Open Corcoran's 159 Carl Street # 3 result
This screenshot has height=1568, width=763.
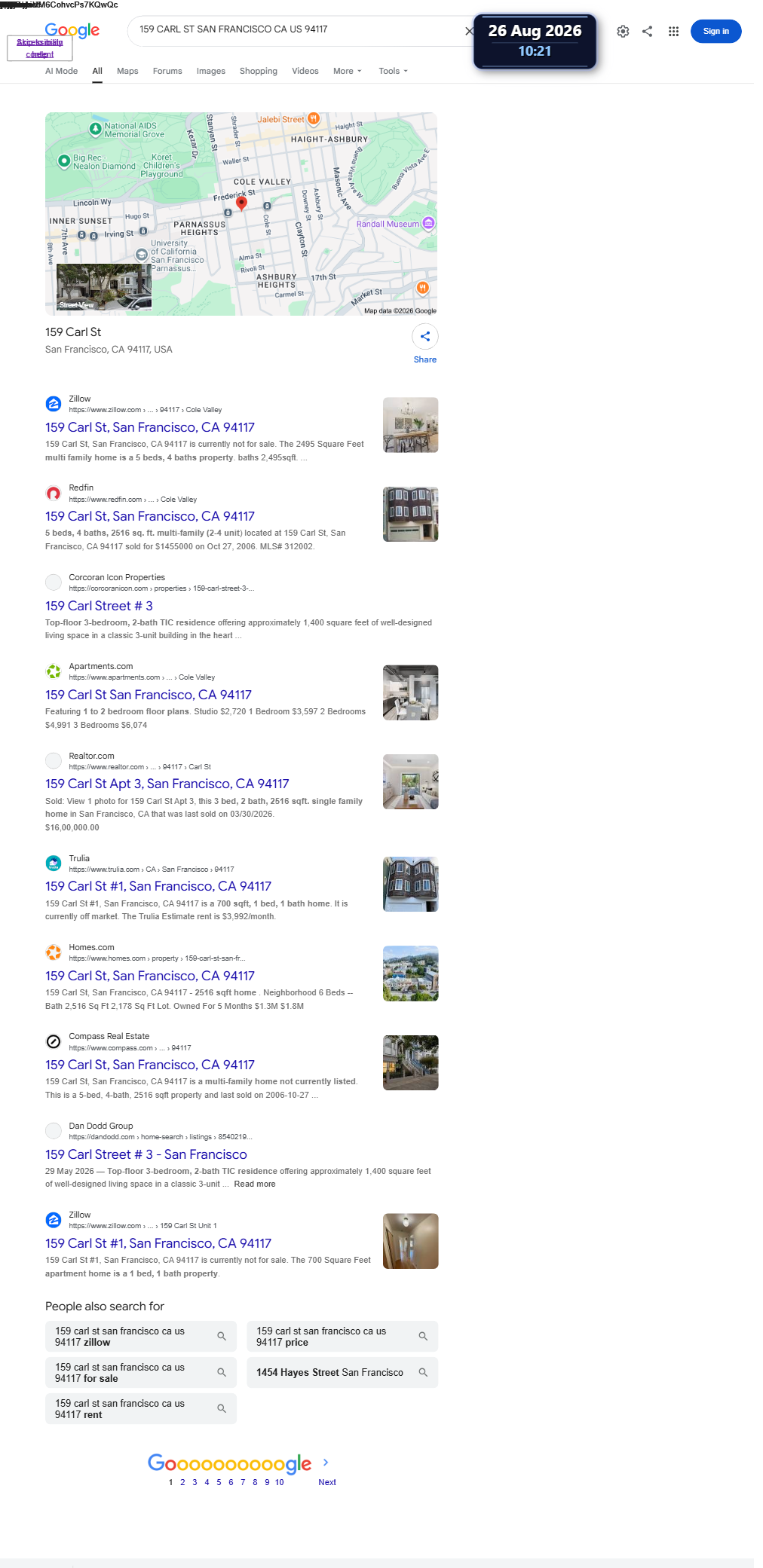pyautogui.click(x=99, y=606)
